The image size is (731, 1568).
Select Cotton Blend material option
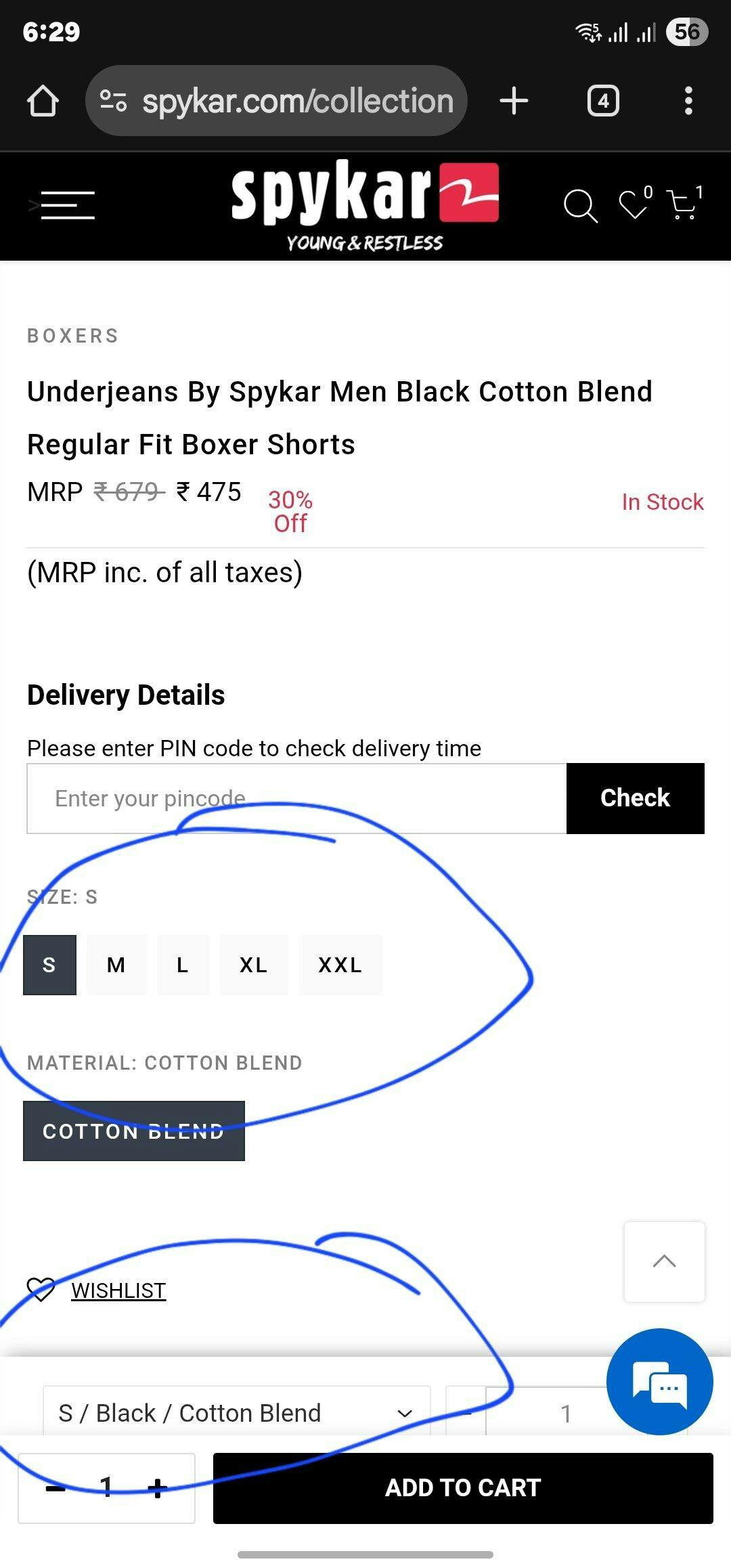(x=134, y=1131)
